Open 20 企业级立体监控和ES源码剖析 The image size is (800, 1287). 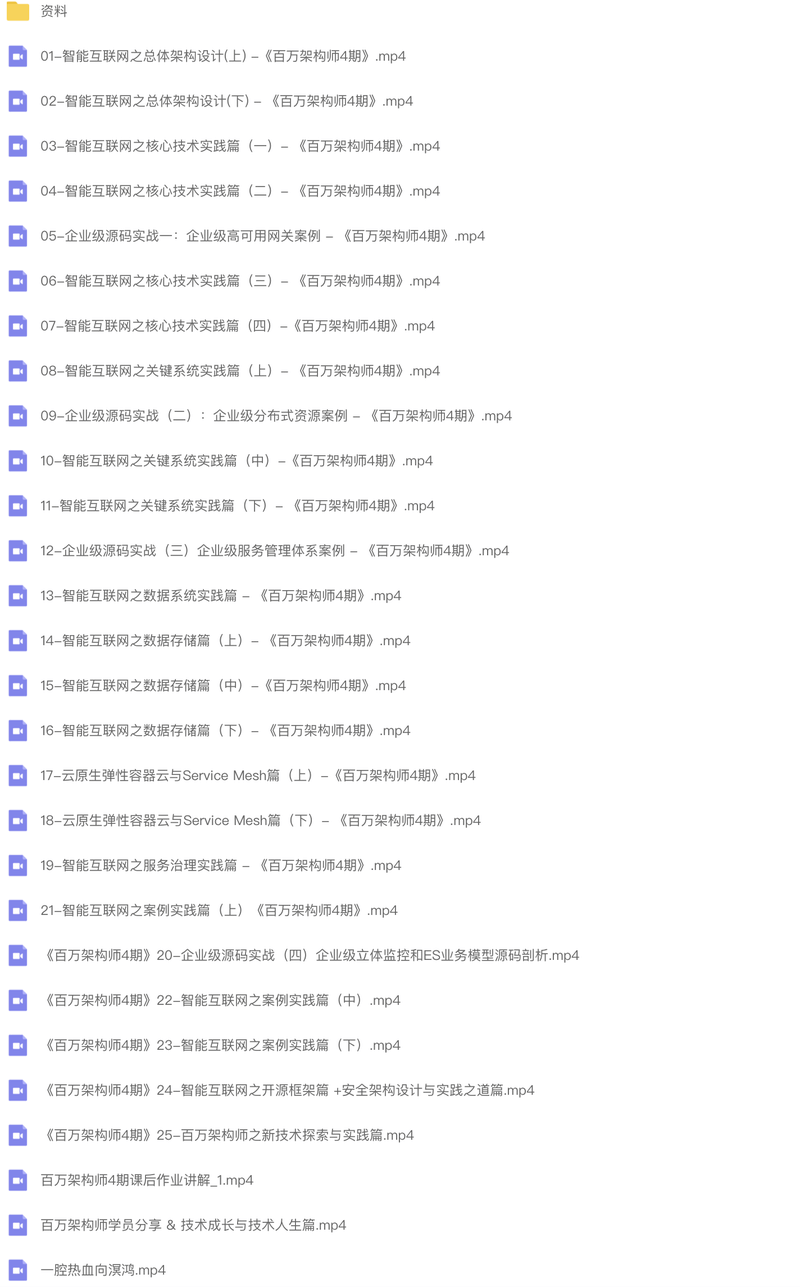click(x=310, y=957)
